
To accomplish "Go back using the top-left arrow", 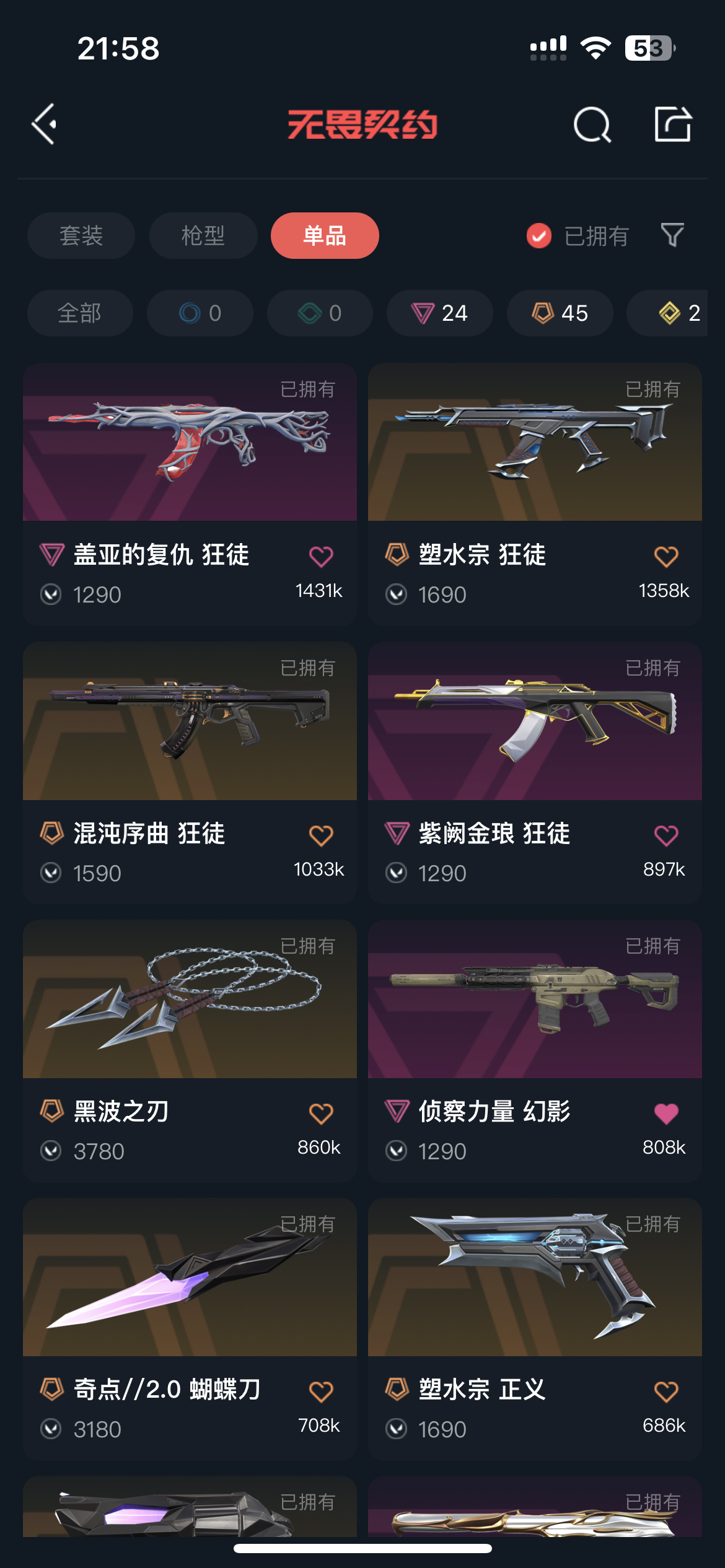I will click(44, 124).
